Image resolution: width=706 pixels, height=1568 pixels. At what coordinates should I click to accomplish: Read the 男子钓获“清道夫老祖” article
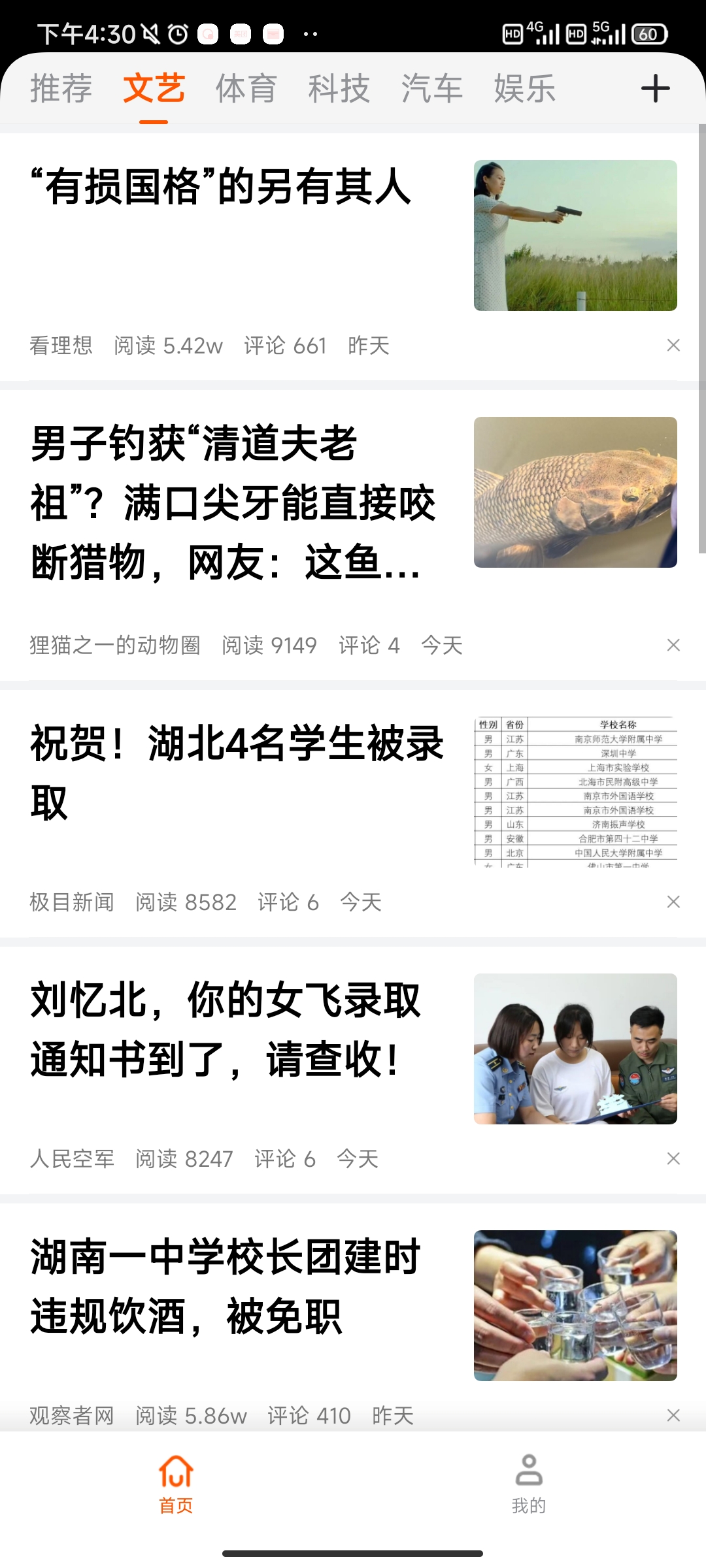pyautogui.click(x=232, y=503)
